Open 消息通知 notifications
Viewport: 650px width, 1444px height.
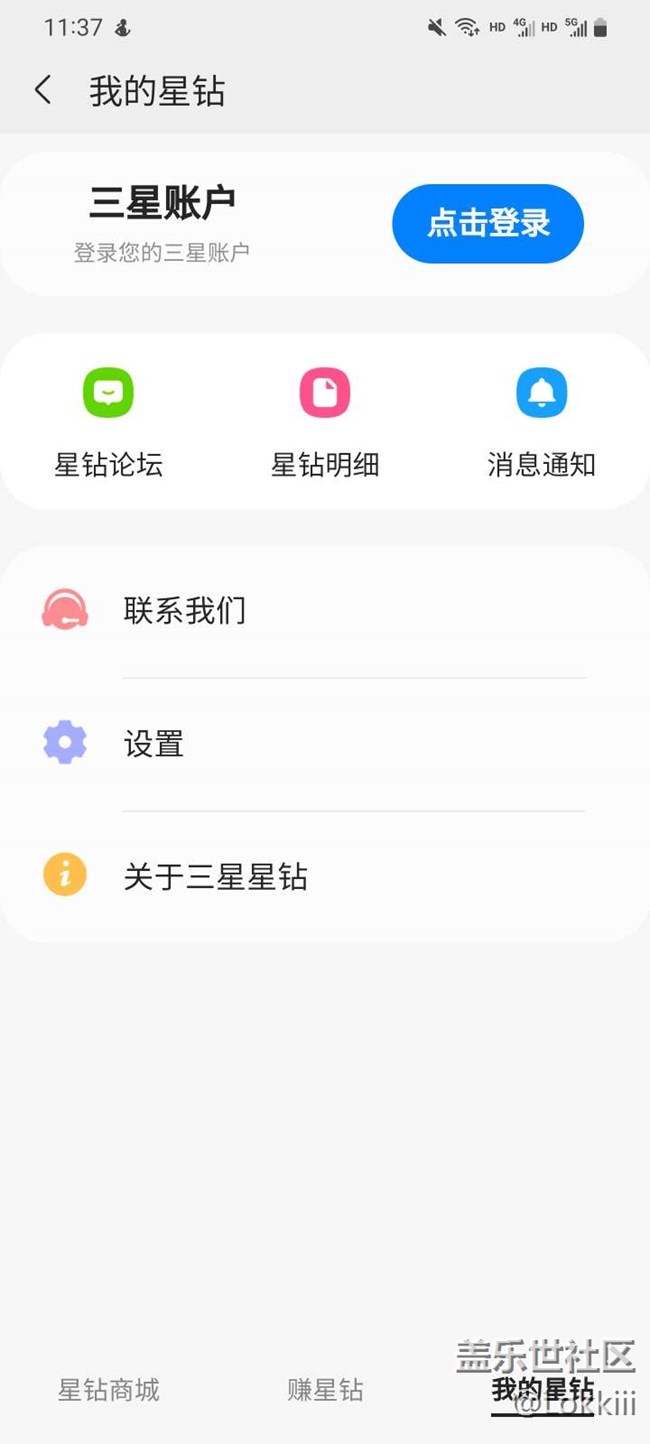541,421
